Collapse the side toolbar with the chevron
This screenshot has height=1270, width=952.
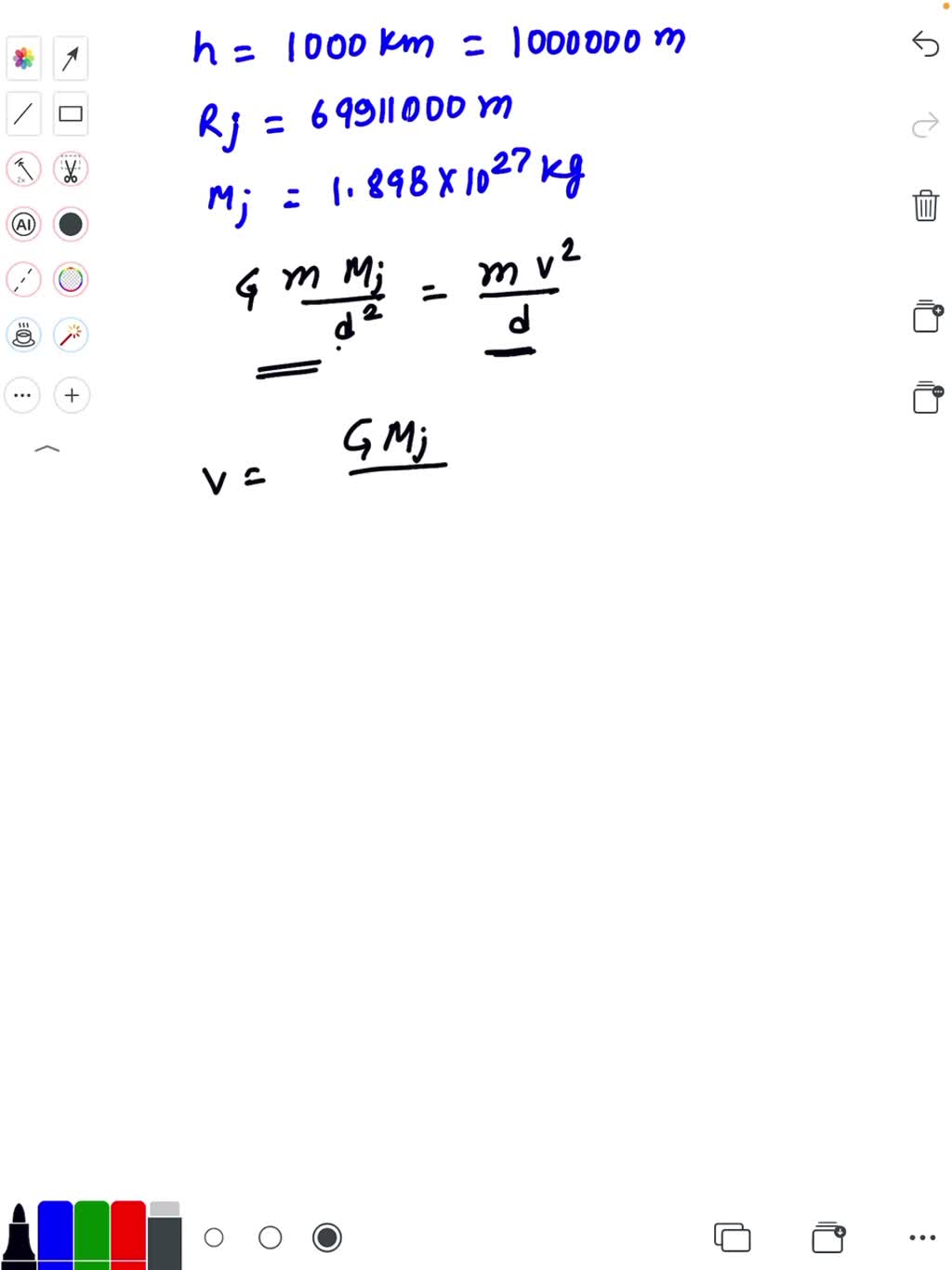click(46, 449)
